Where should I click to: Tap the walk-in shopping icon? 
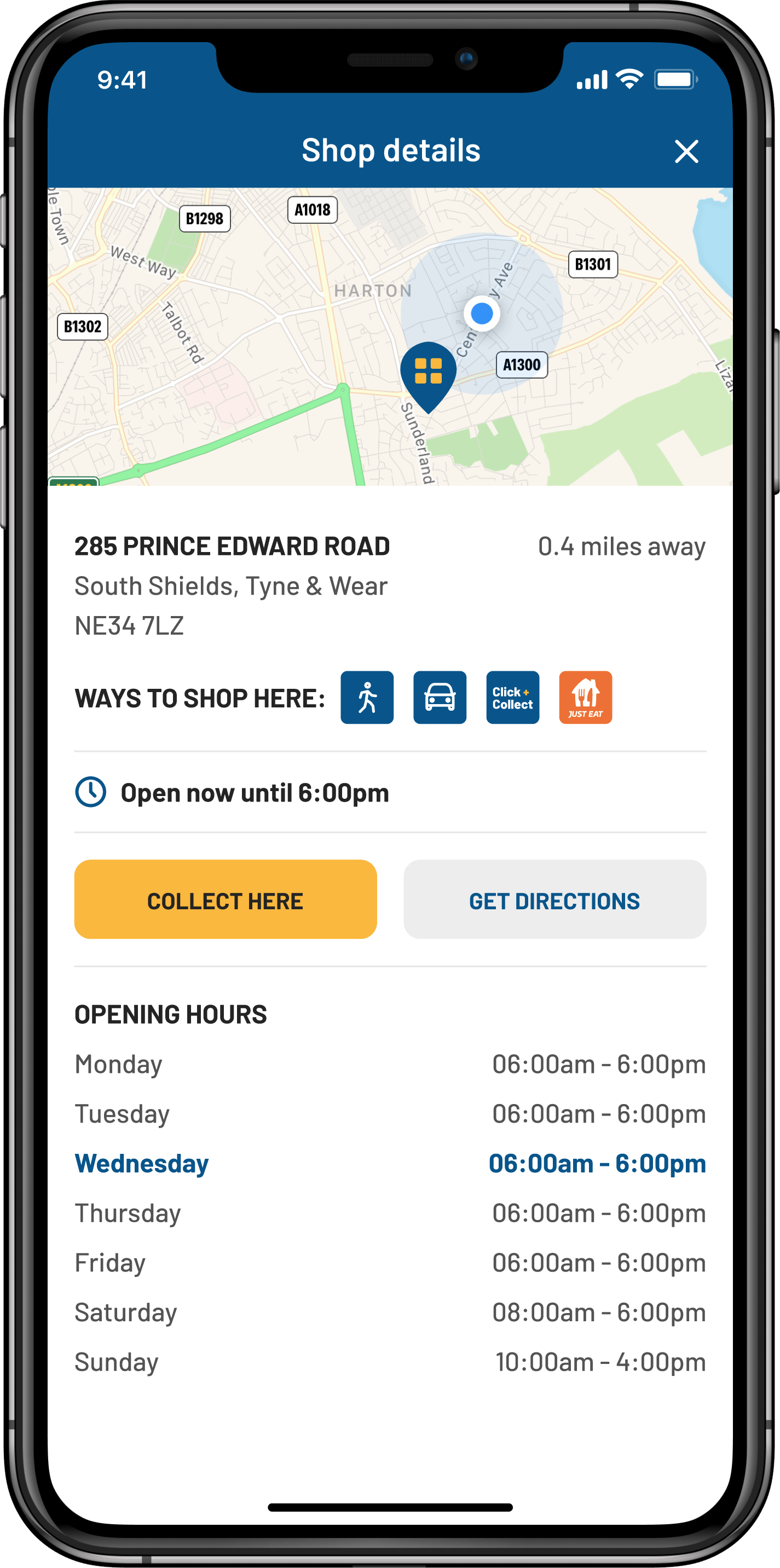point(367,698)
